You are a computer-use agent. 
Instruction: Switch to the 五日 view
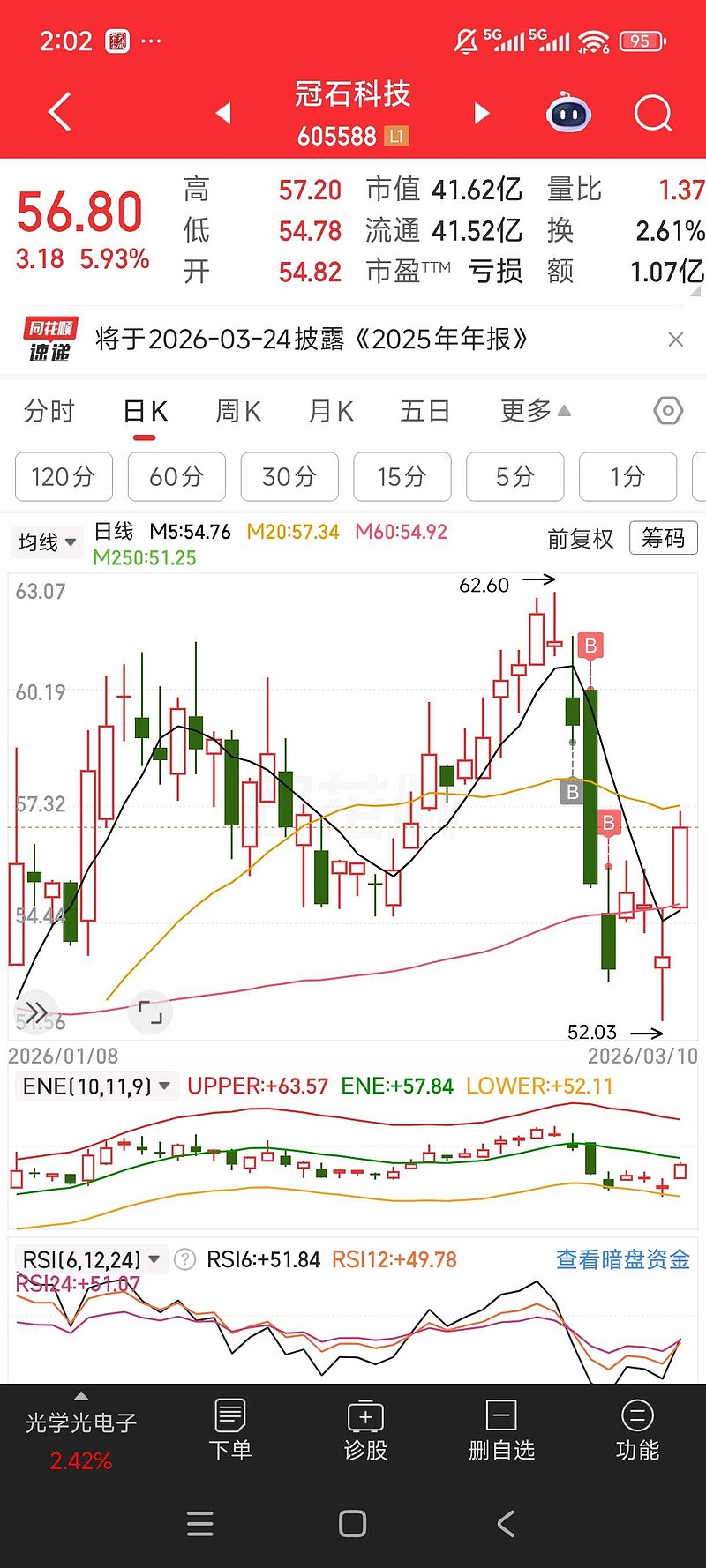coord(424,411)
